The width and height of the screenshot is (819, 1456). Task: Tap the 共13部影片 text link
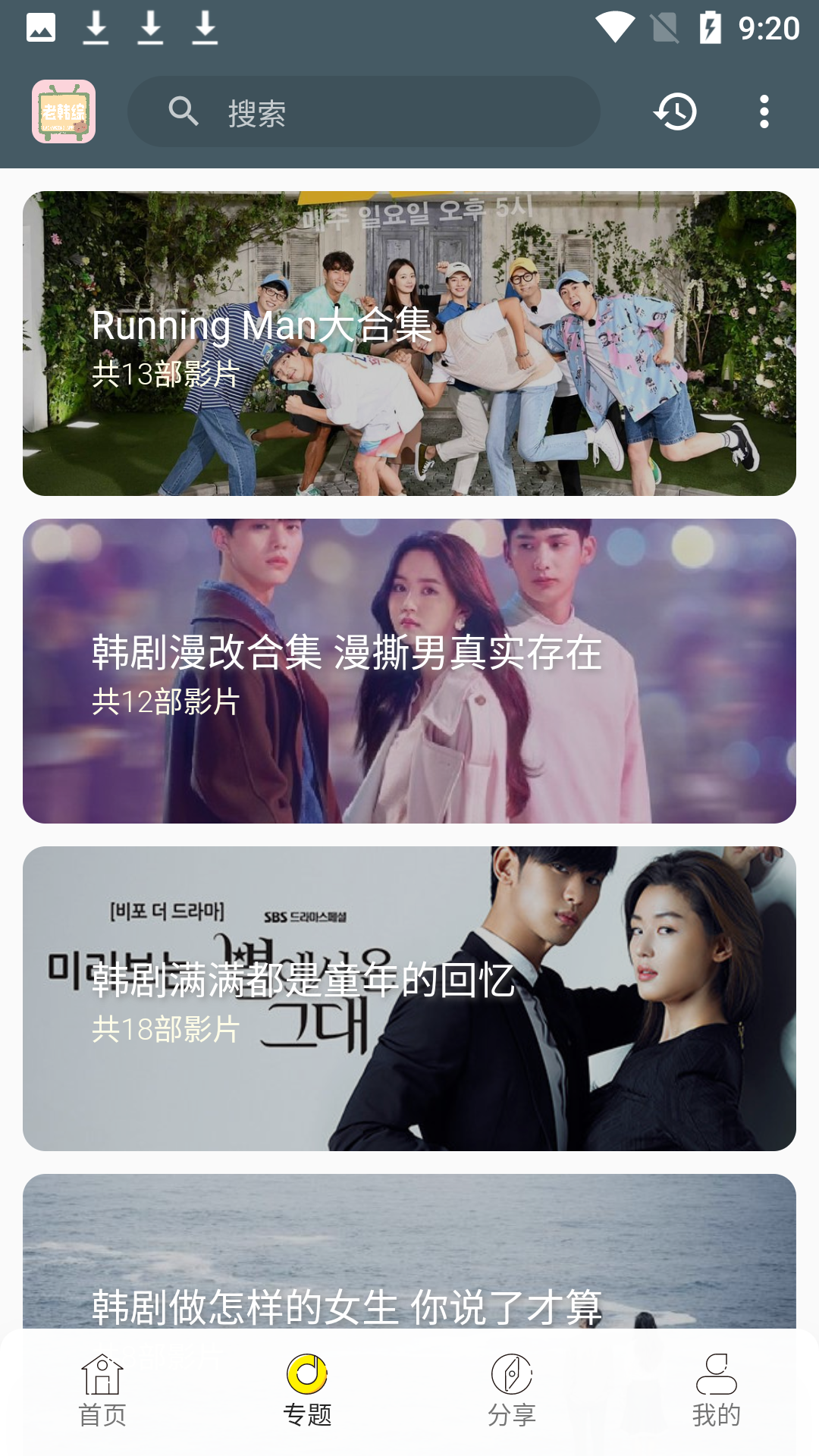pyautogui.click(x=164, y=373)
